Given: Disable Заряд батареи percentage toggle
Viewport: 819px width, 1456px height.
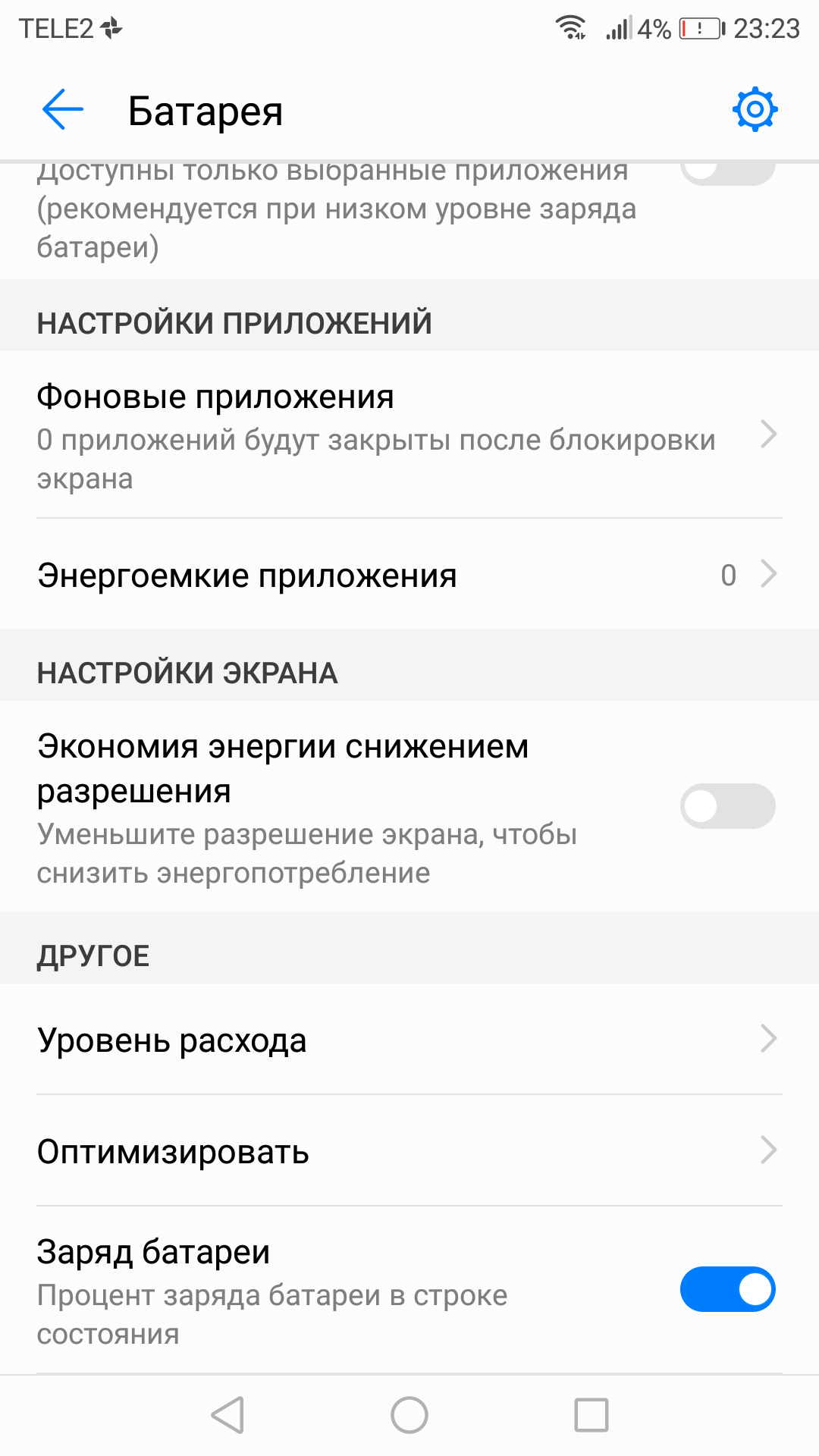Looking at the screenshot, I should pos(728,1289).
